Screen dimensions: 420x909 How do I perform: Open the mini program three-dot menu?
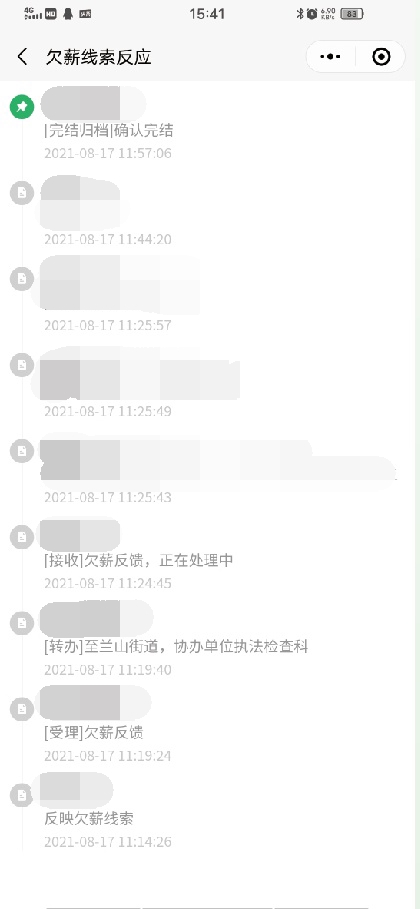pyautogui.click(x=330, y=57)
